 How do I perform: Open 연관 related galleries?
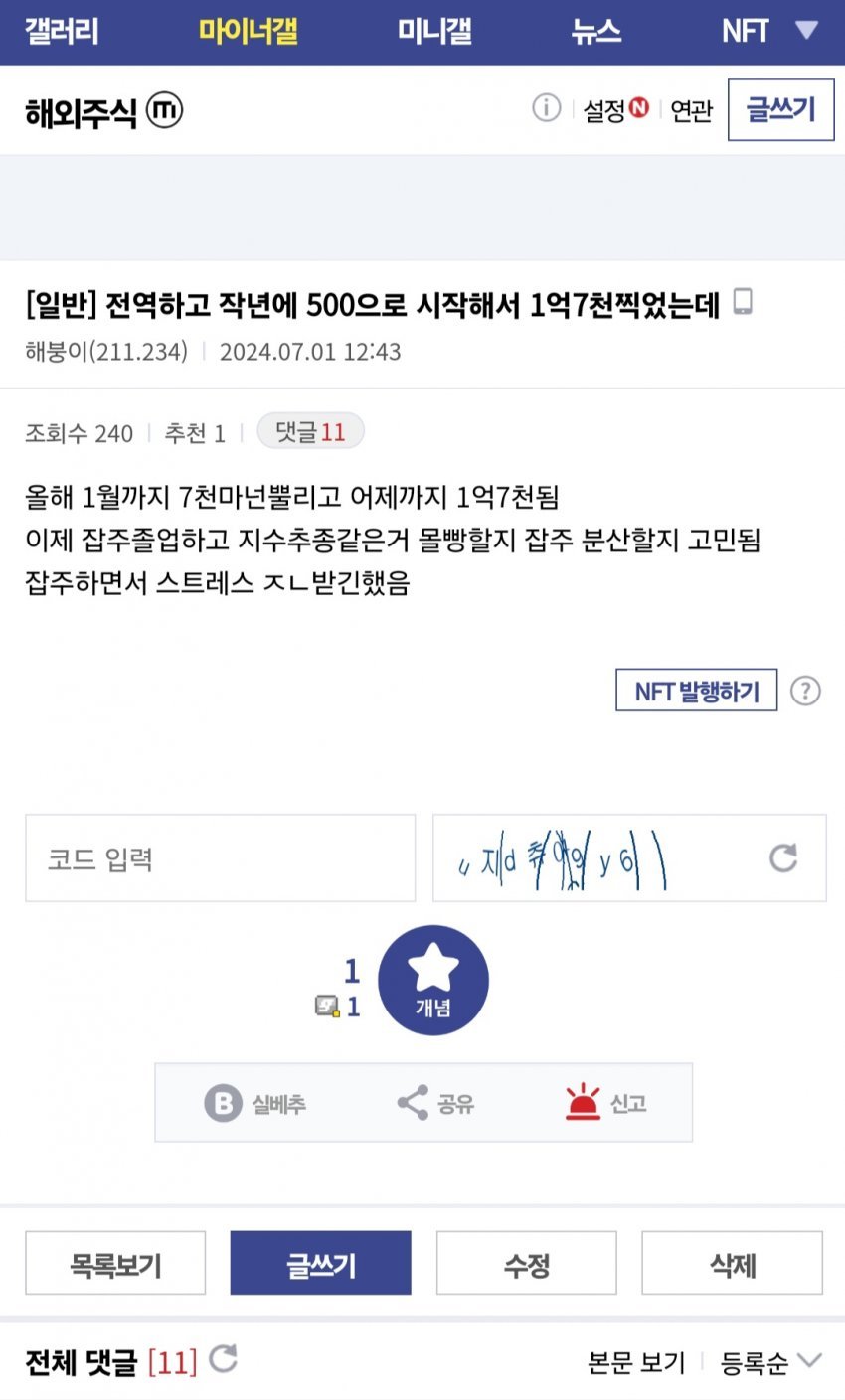691,110
